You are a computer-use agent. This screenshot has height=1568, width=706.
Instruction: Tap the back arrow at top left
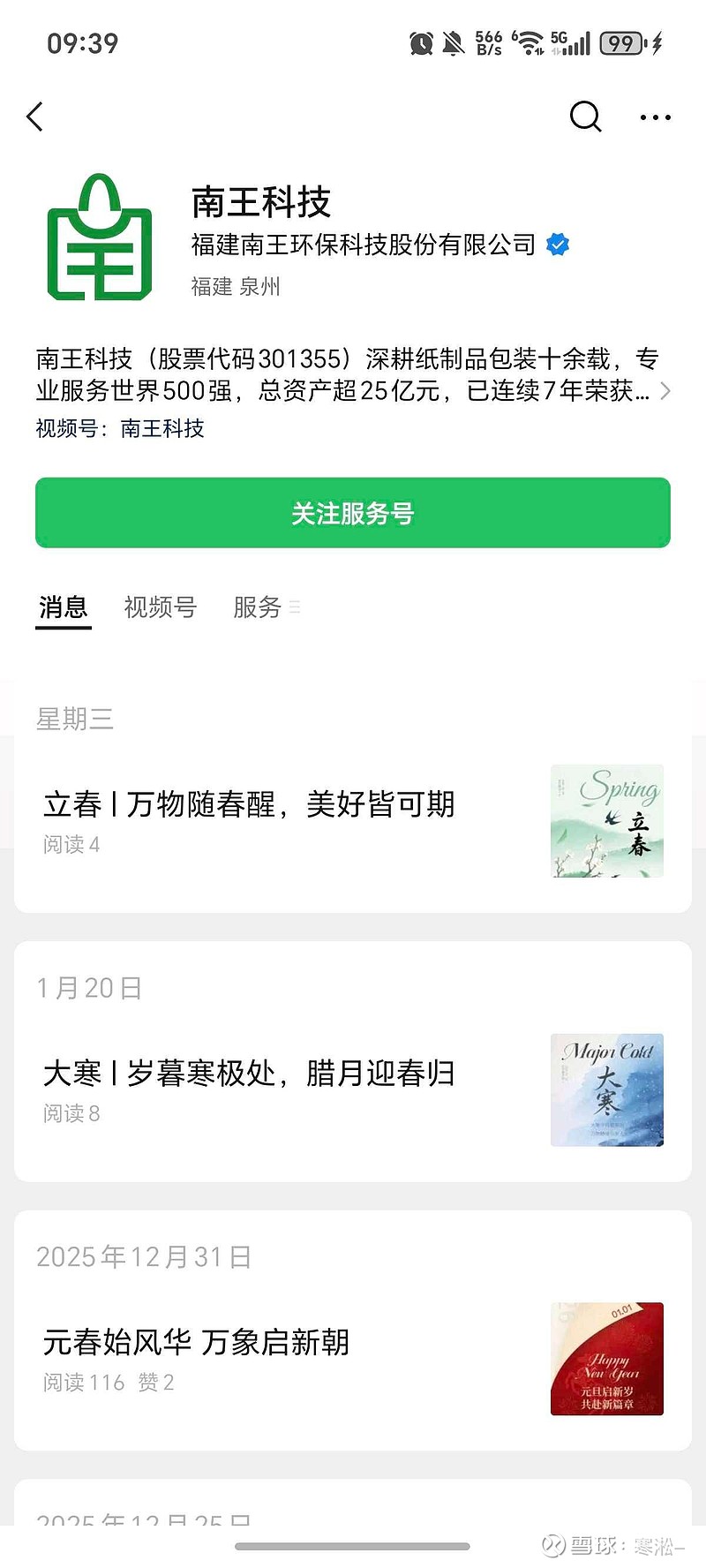click(x=35, y=116)
